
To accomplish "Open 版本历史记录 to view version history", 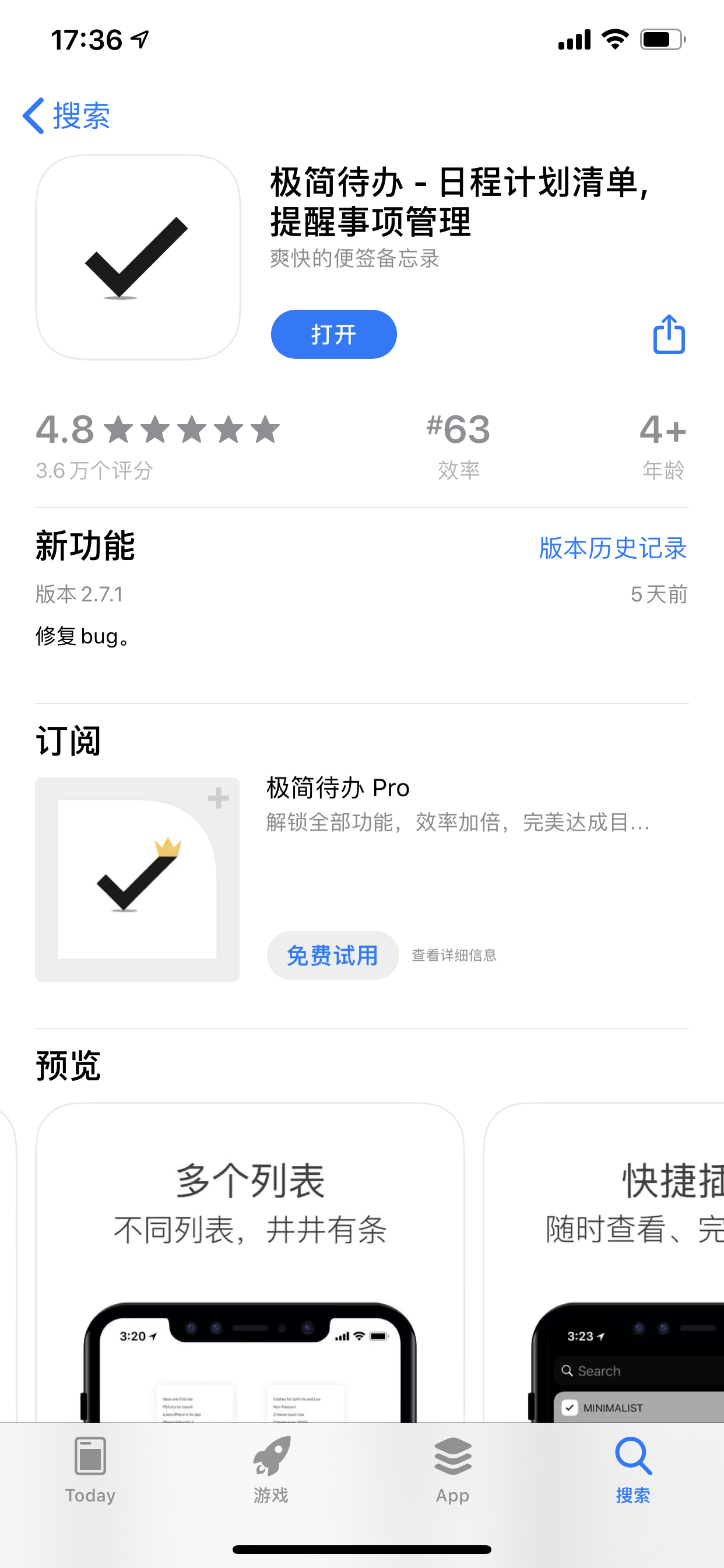I will click(x=613, y=548).
